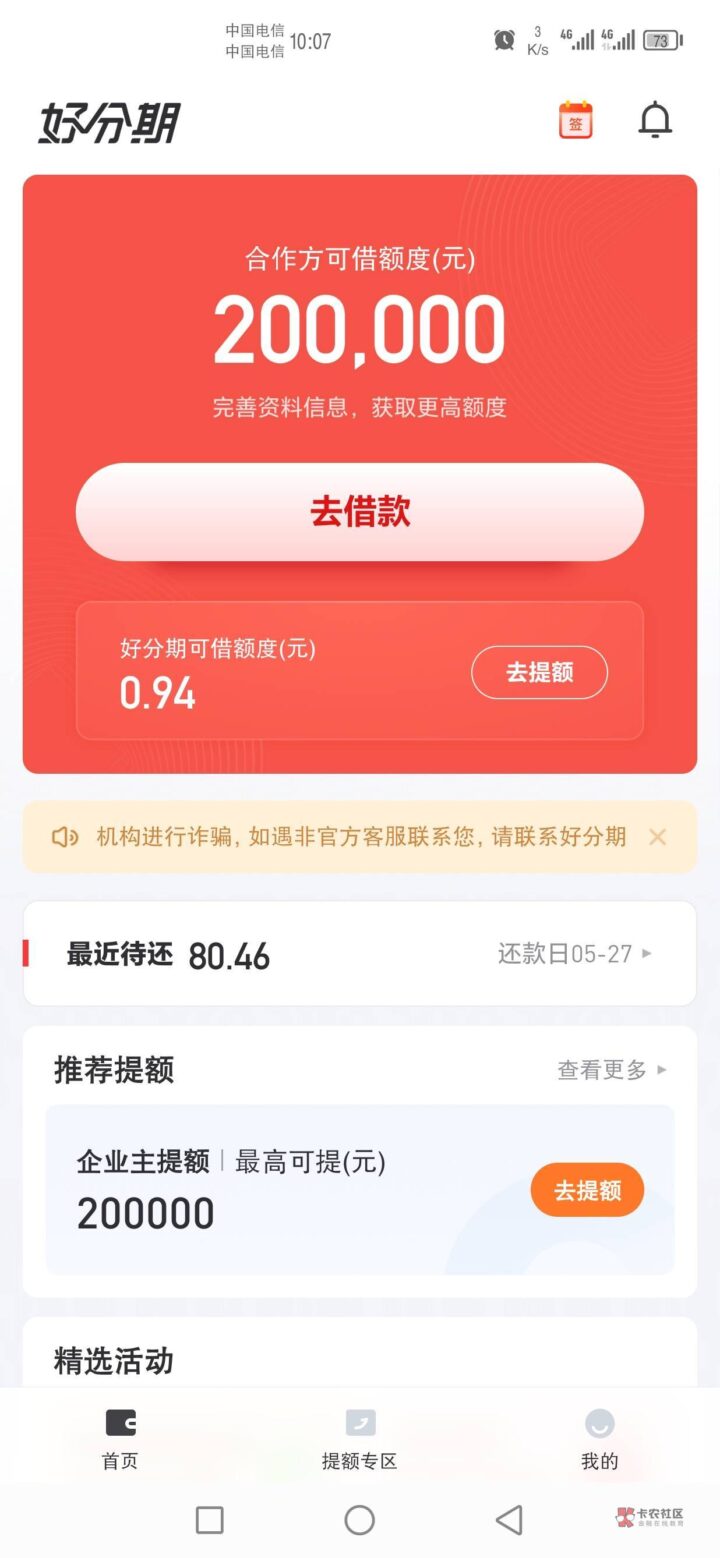Image resolution: width=720 pixels, height=1558 pixels.
Task: Open the sign-in calendar icon
Action: pyautogui.click(x=575, y=120)
